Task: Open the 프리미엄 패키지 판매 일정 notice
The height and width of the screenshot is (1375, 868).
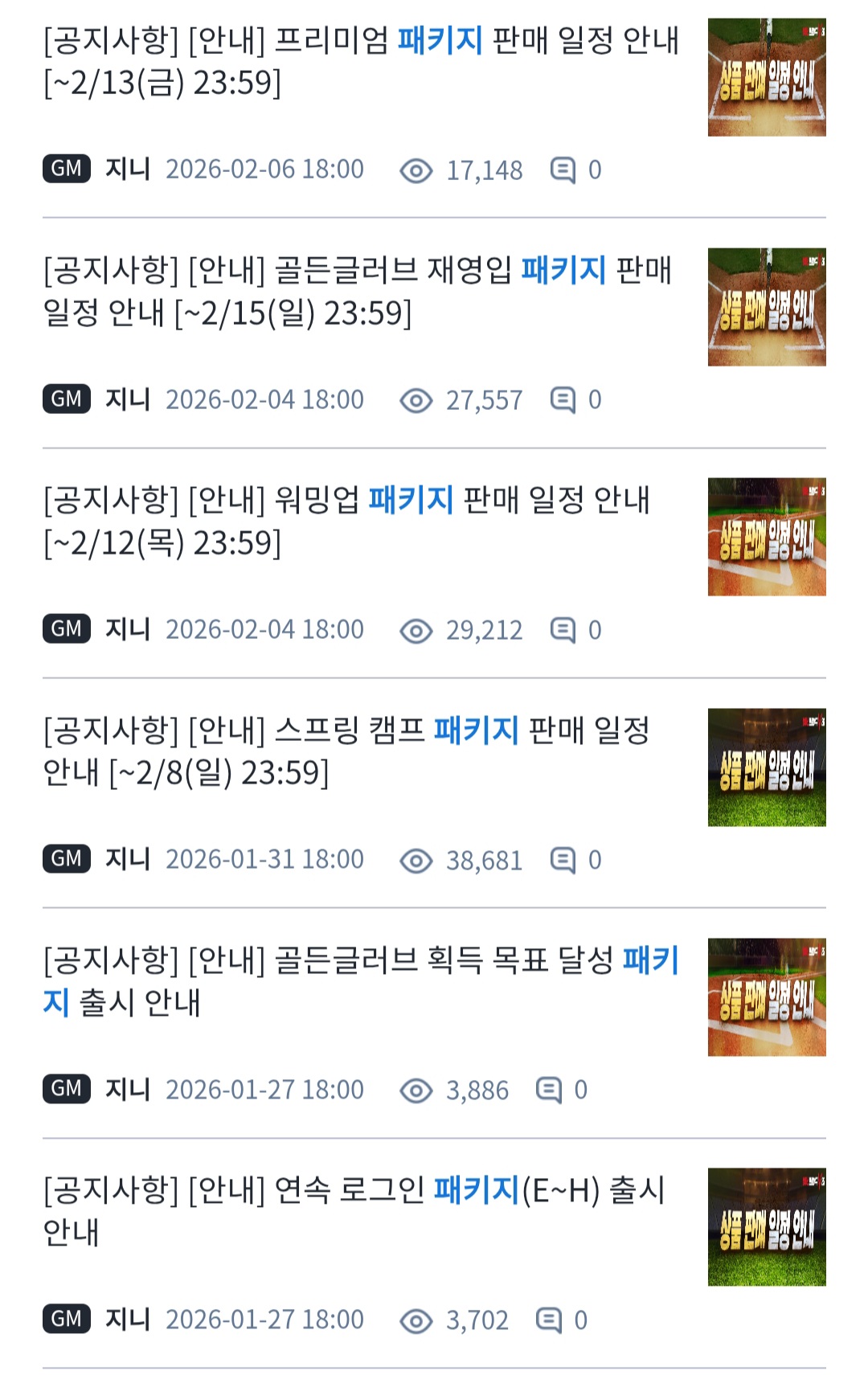Action: (362, 61)
